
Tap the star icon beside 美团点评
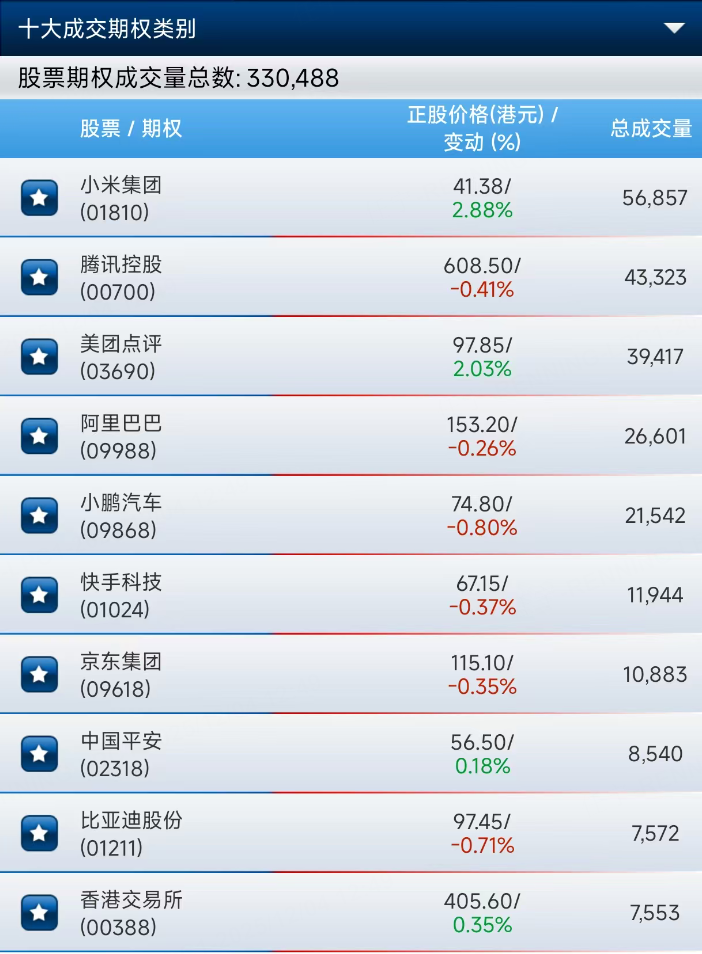pos(39,357)
